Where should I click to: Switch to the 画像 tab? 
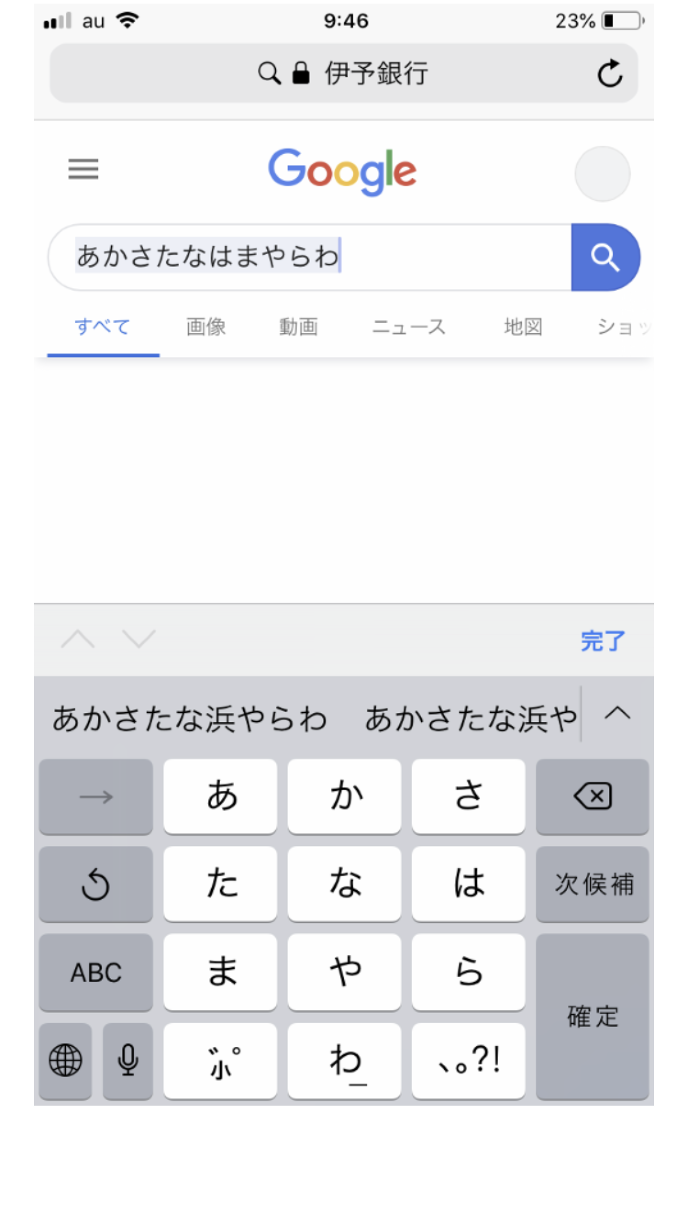coord(206,327)
